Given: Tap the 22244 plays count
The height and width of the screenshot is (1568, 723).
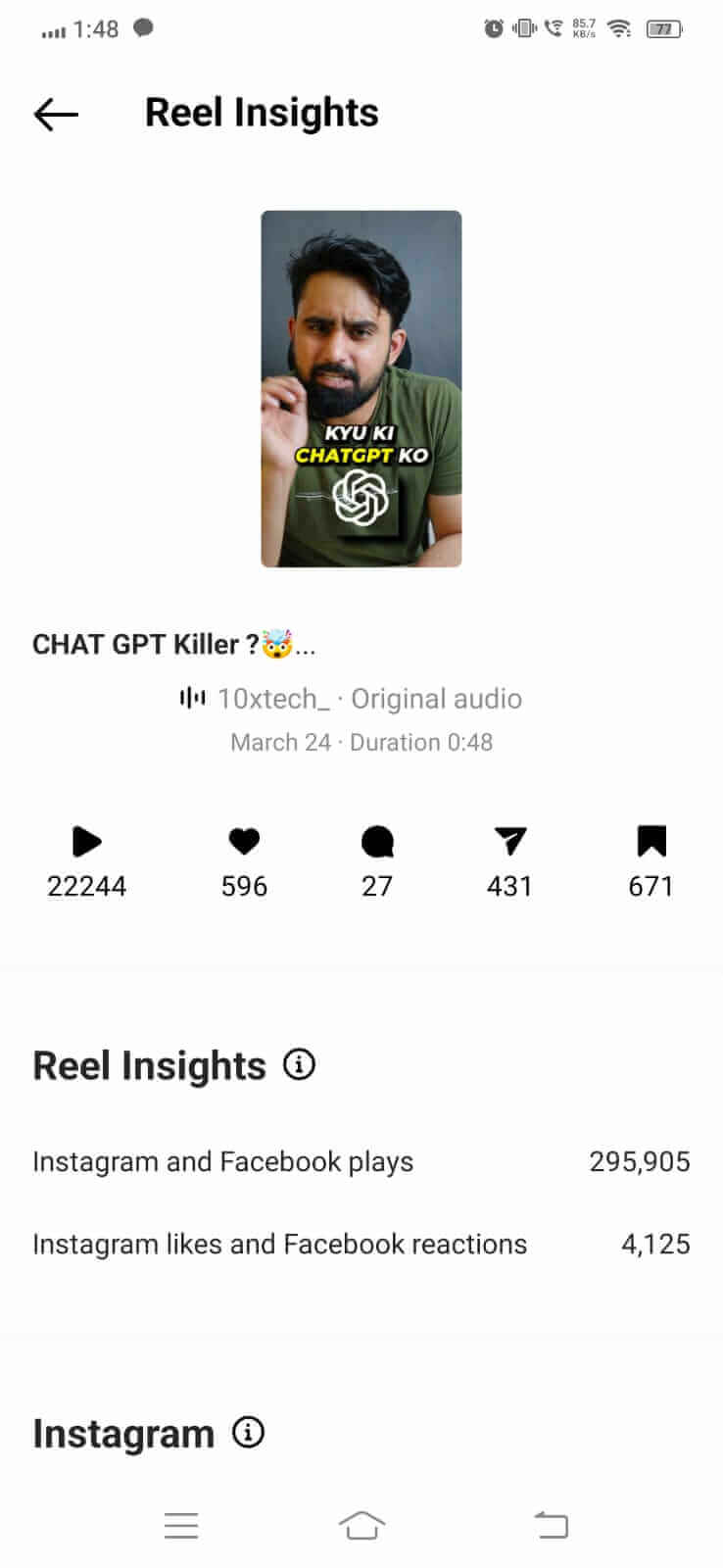Looking at the screenshot, I should 86,886.
